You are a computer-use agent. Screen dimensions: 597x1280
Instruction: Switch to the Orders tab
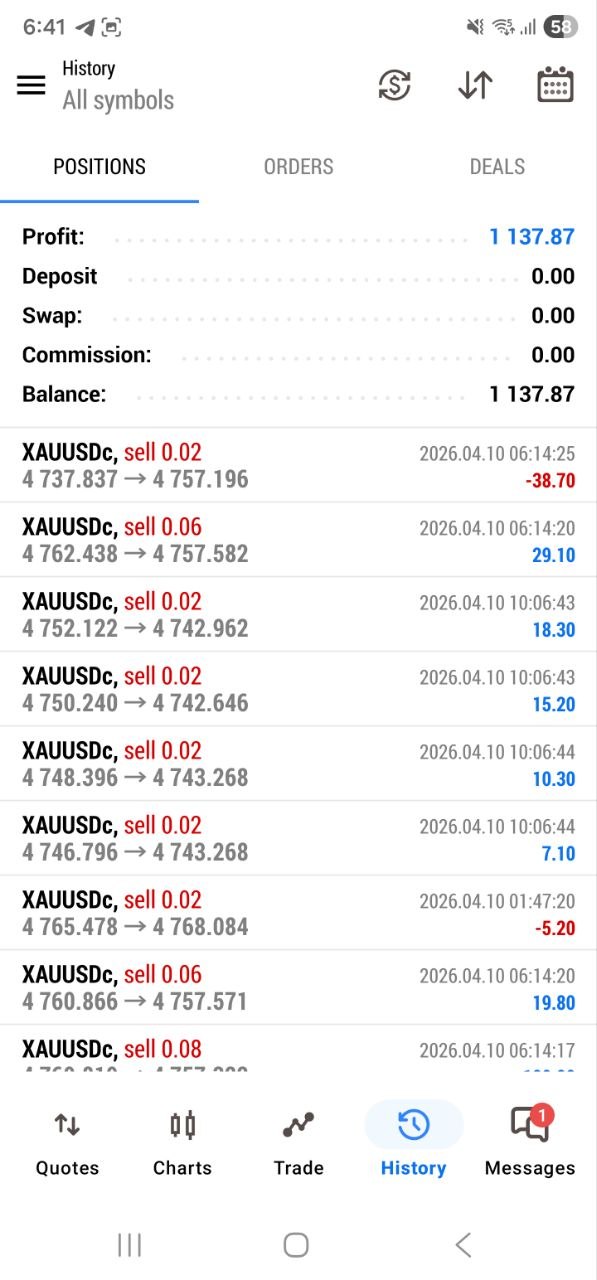298,167
